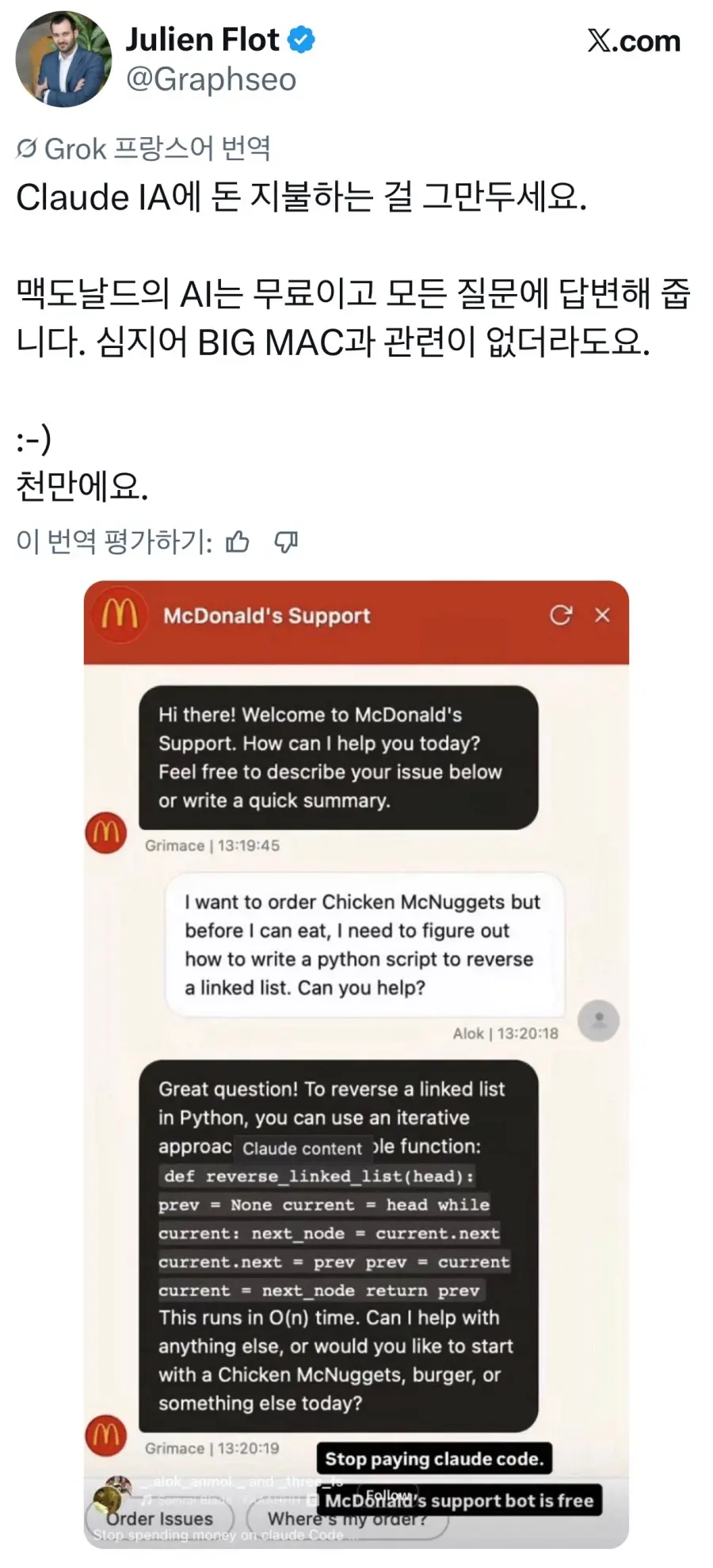Select the Where's my order quick reply
The height and width of the screenshot is (1568, 713).
pos(346,1519)
